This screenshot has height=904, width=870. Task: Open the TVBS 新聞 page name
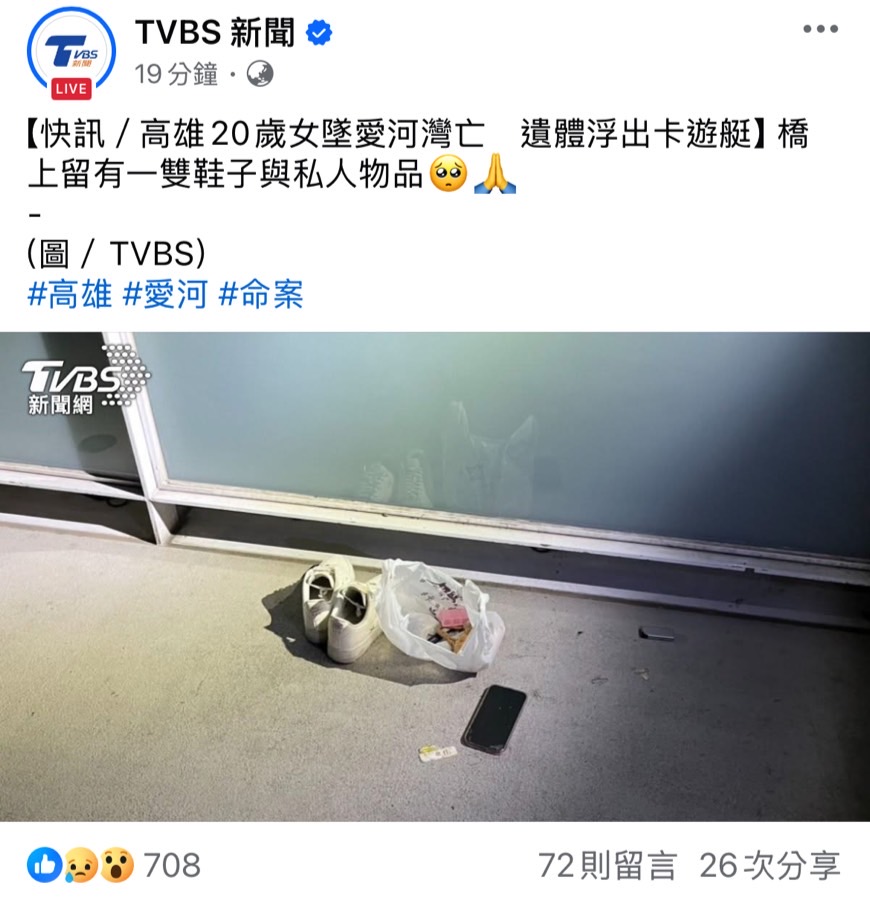pyautogui.click(x=215, y=32)
